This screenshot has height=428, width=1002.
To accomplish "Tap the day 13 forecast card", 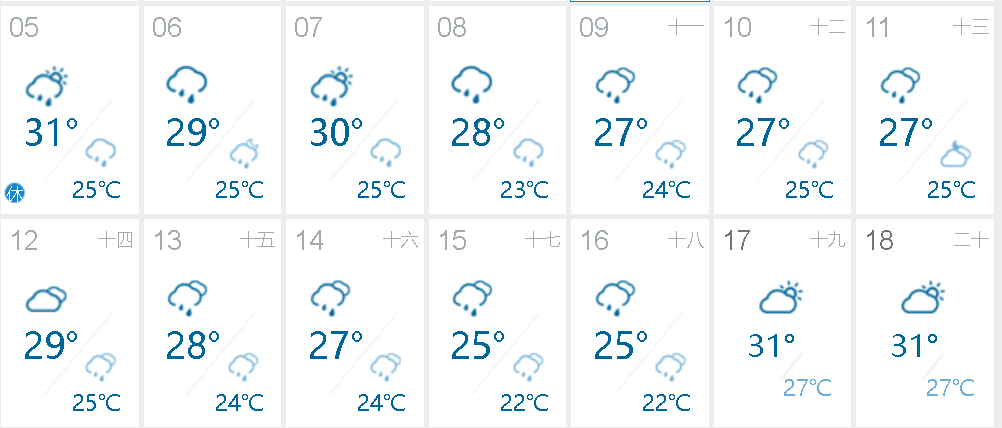I will click(x=213, y=322).
